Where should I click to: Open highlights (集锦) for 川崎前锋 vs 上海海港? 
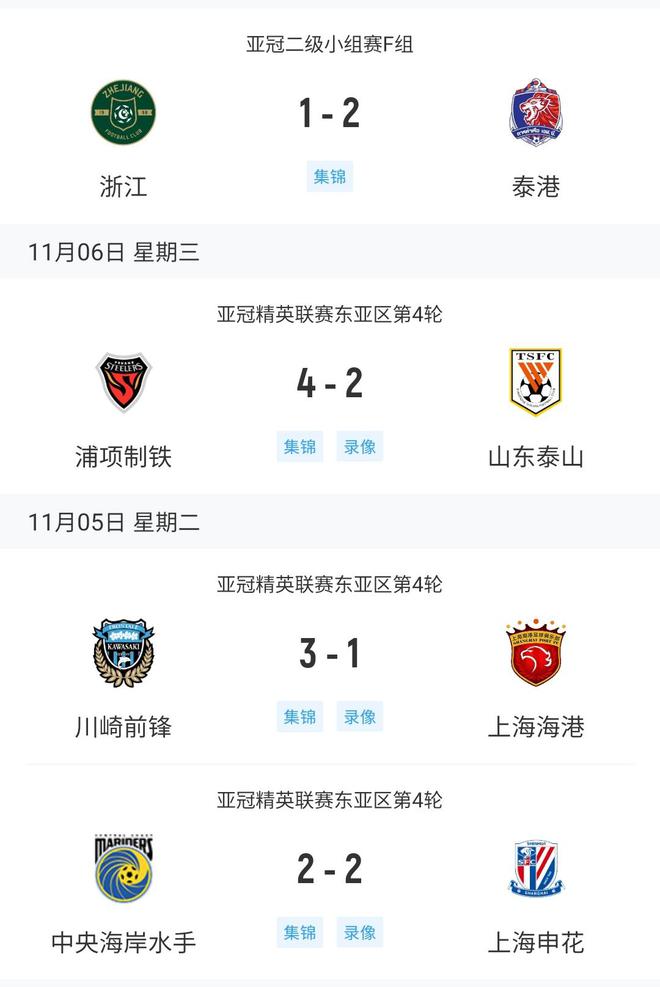tap(300, 717)
